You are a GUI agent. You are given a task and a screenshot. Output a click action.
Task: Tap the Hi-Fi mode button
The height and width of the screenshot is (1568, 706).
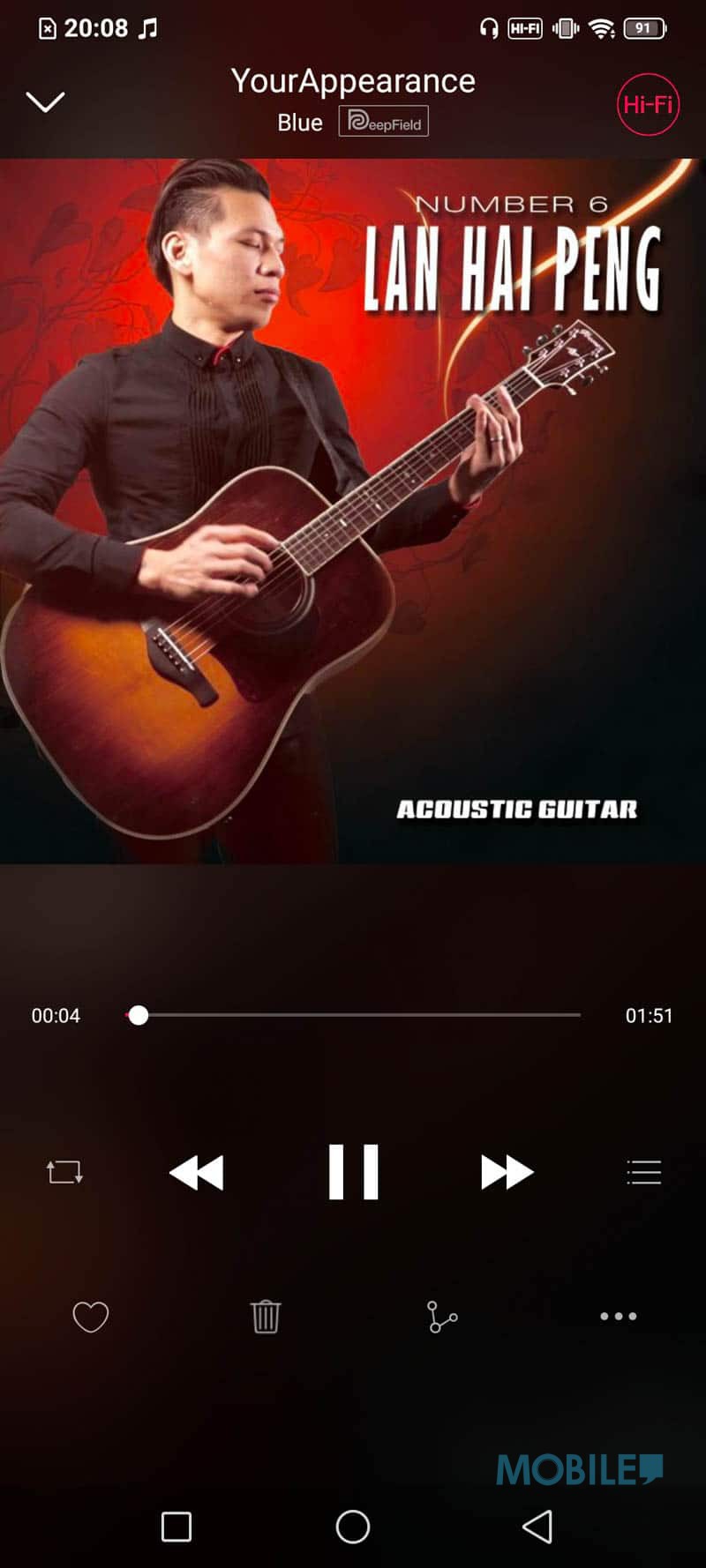[648, 104]
